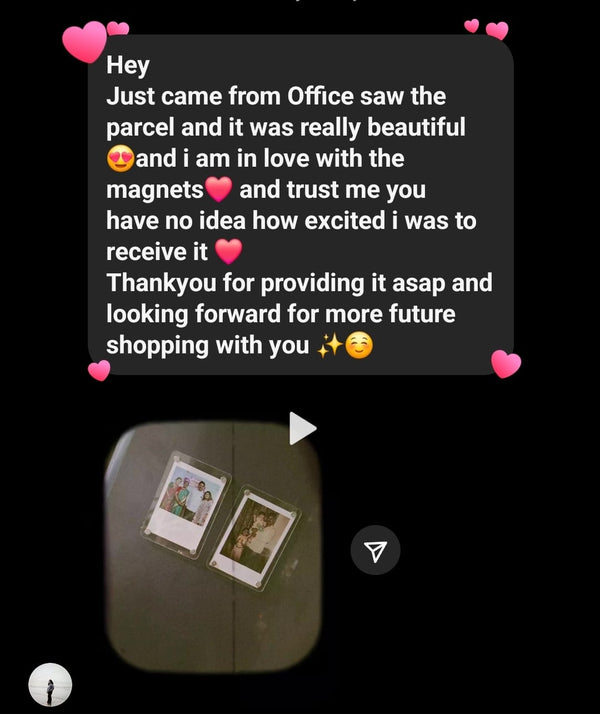Play the shared video of photo magnets

tap(301, 429)
